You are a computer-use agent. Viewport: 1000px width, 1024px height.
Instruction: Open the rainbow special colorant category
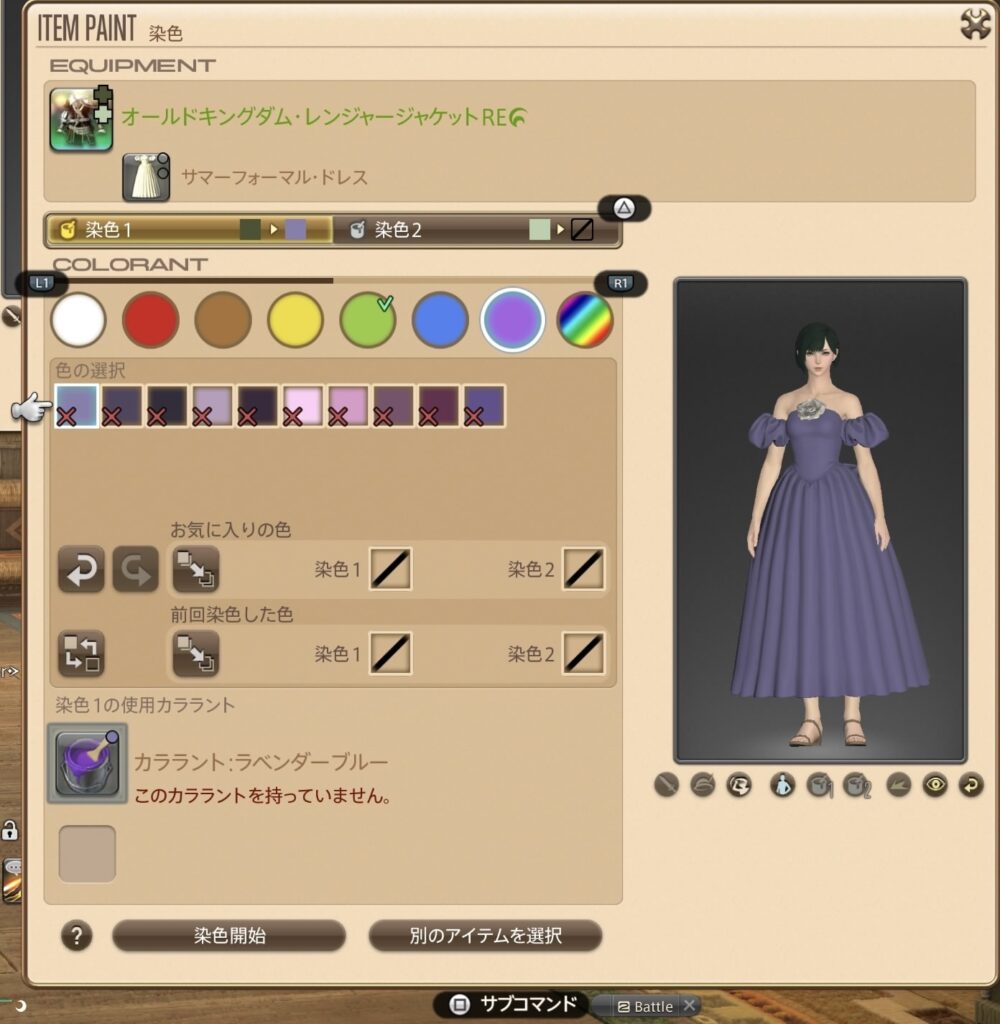coord(585,320)
